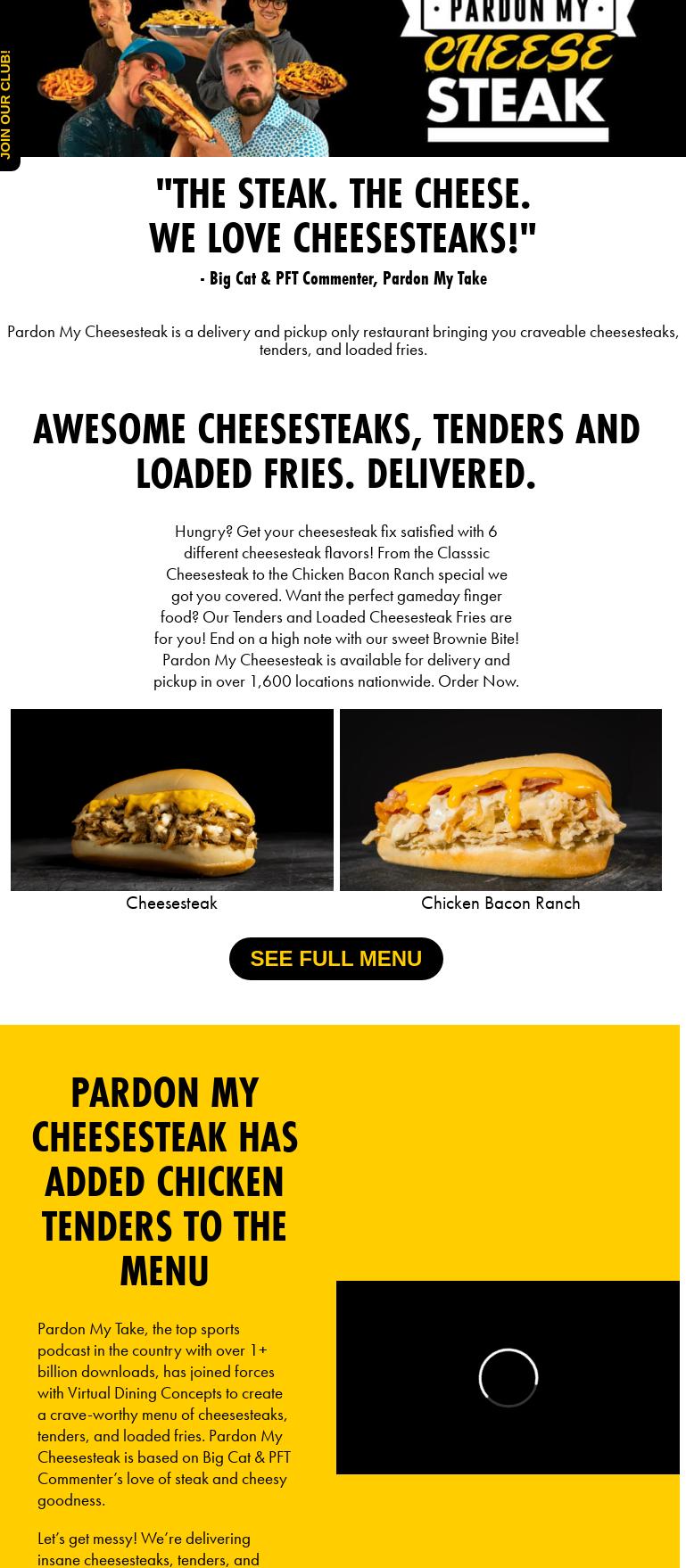686x1568 pixels.
Task: Click the AWESOME CHEESESTEAKS headline
Action: [336, 451]
